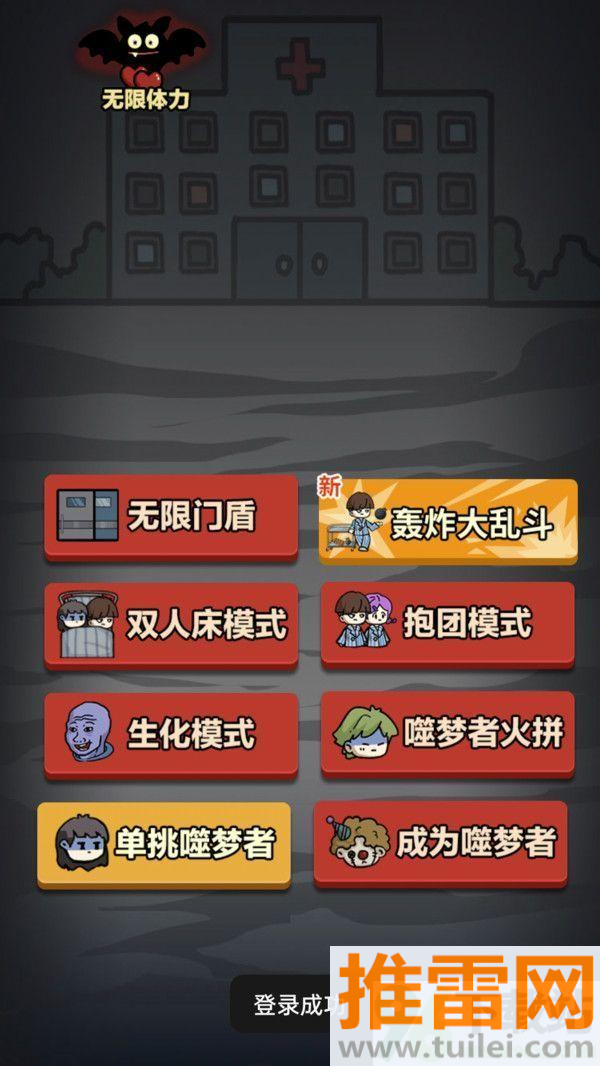Select 双人床模式
Viewport: 600px width, 1066px height.
(171, 626)
